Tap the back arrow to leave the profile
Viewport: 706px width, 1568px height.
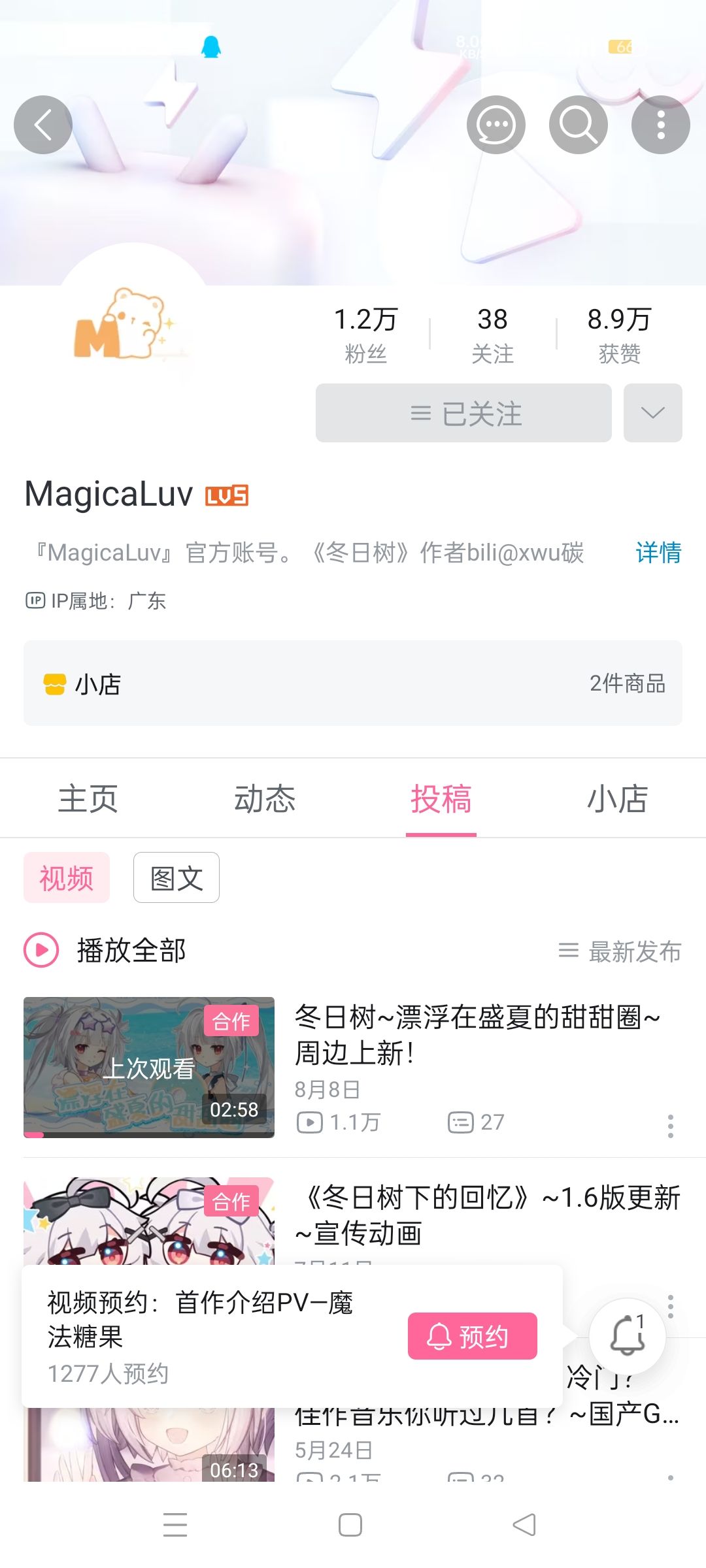coord(43,124)
